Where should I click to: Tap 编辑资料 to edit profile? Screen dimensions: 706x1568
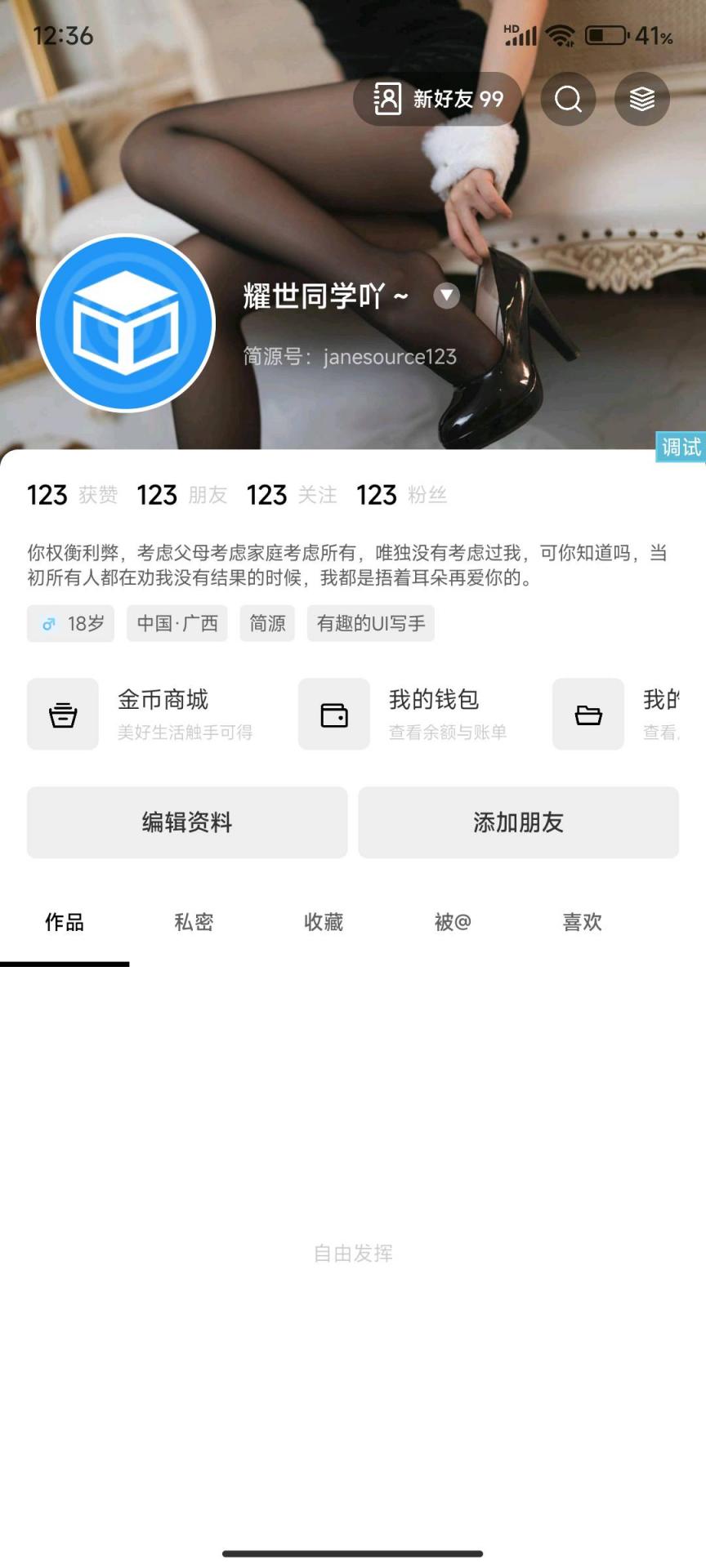(187, 822)
